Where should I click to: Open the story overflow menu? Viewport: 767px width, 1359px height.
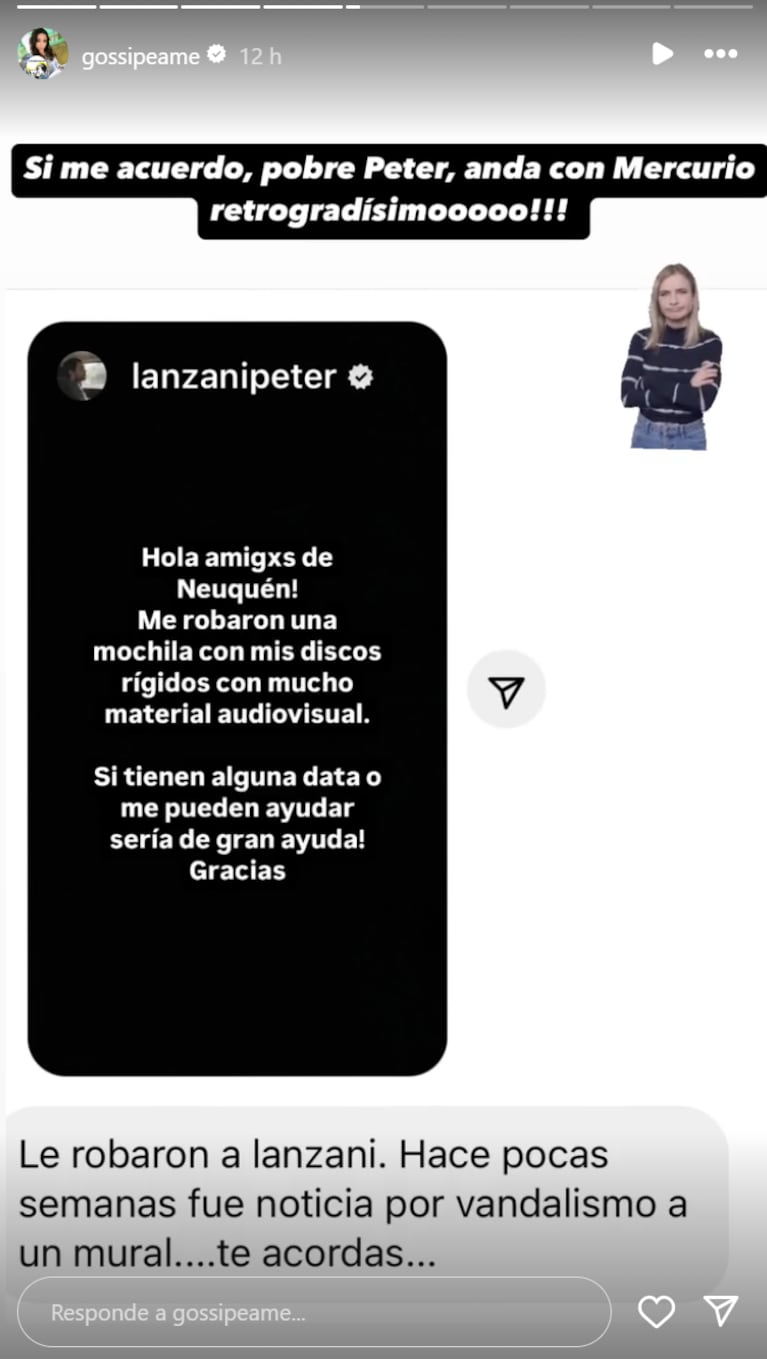(720, 54)
